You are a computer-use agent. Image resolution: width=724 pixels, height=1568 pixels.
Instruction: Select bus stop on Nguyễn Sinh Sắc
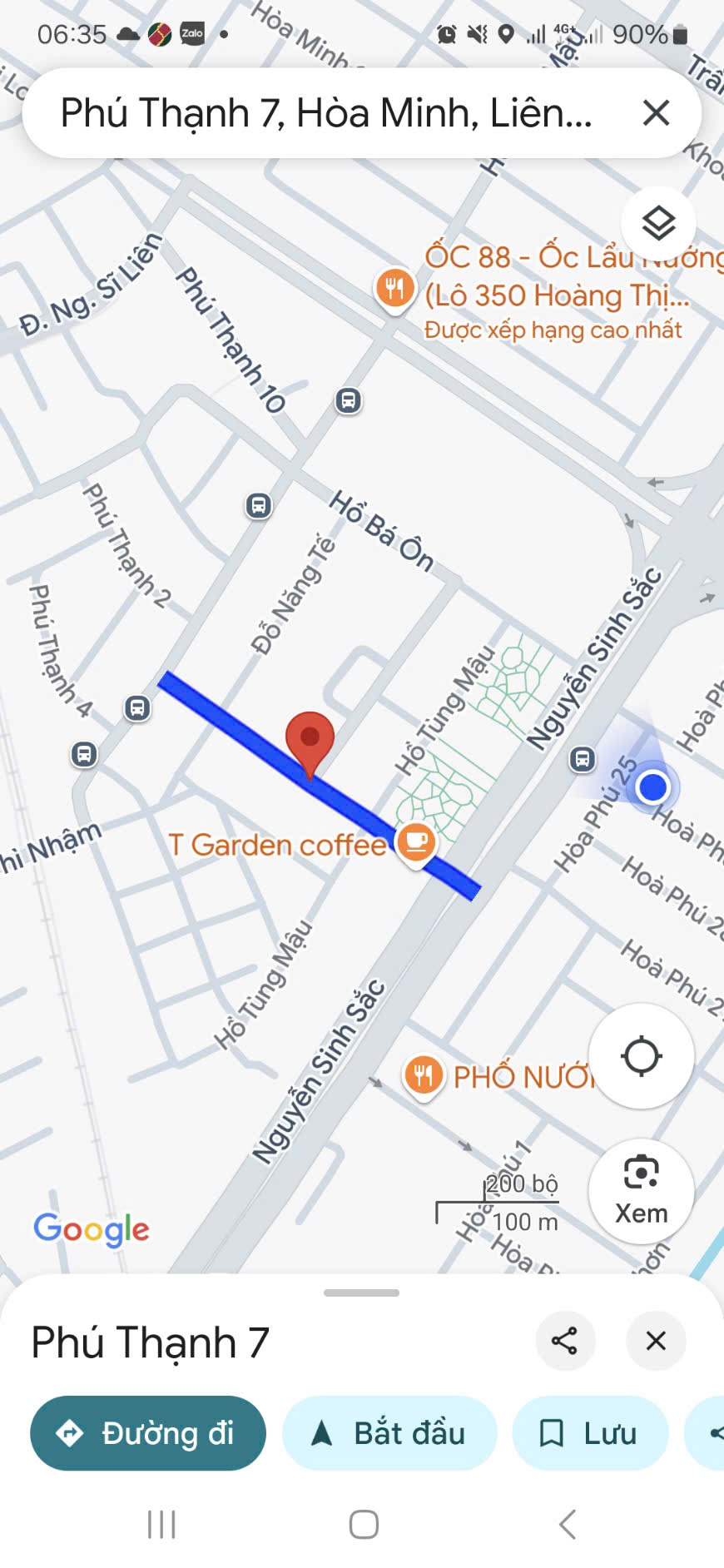(583, 758)
